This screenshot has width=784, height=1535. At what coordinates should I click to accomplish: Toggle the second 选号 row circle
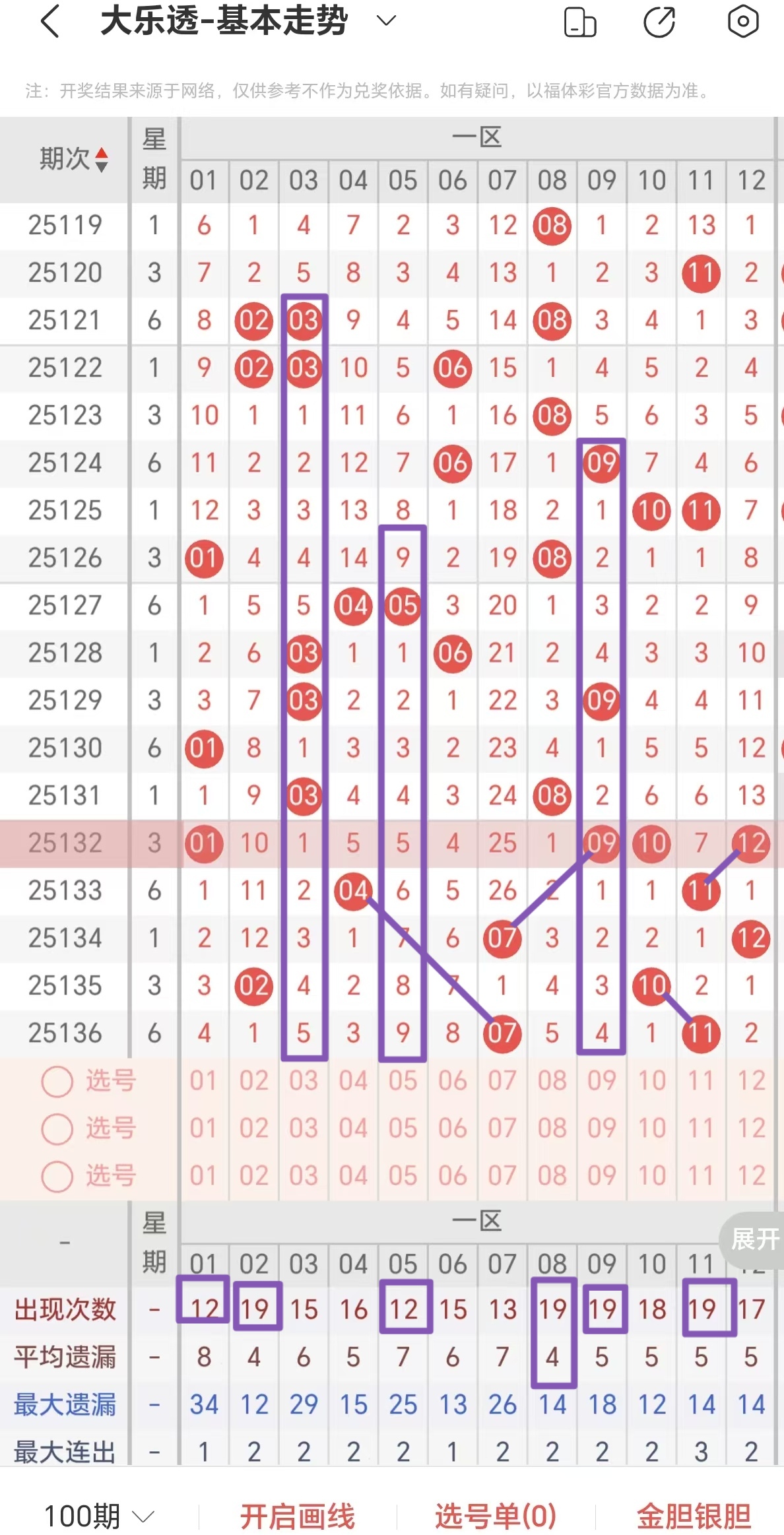pos(59,1128)
